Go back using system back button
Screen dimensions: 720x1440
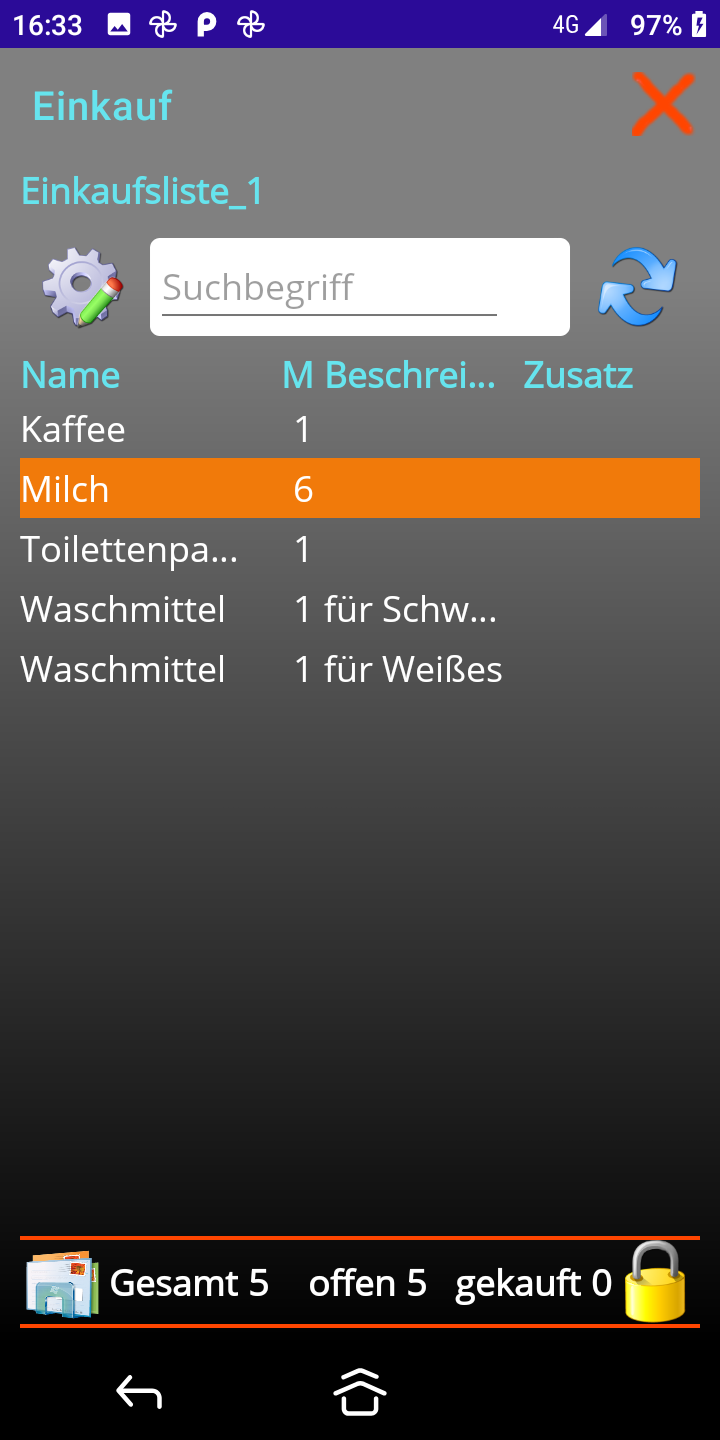[x=139, y=1392]
